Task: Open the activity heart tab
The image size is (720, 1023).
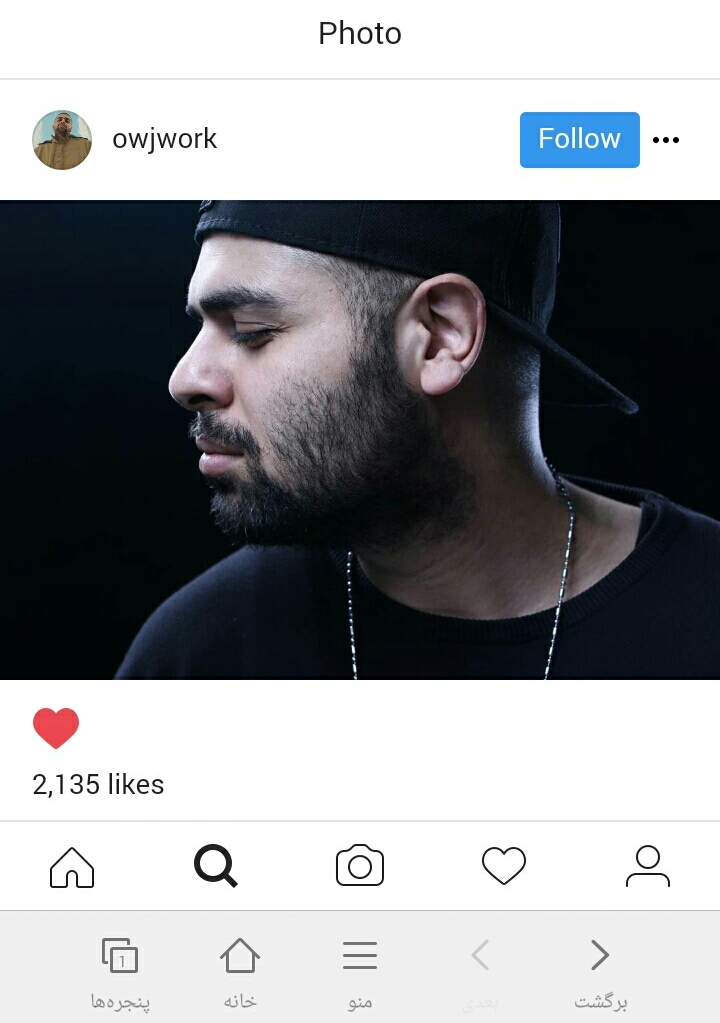Action: point(504,866)
